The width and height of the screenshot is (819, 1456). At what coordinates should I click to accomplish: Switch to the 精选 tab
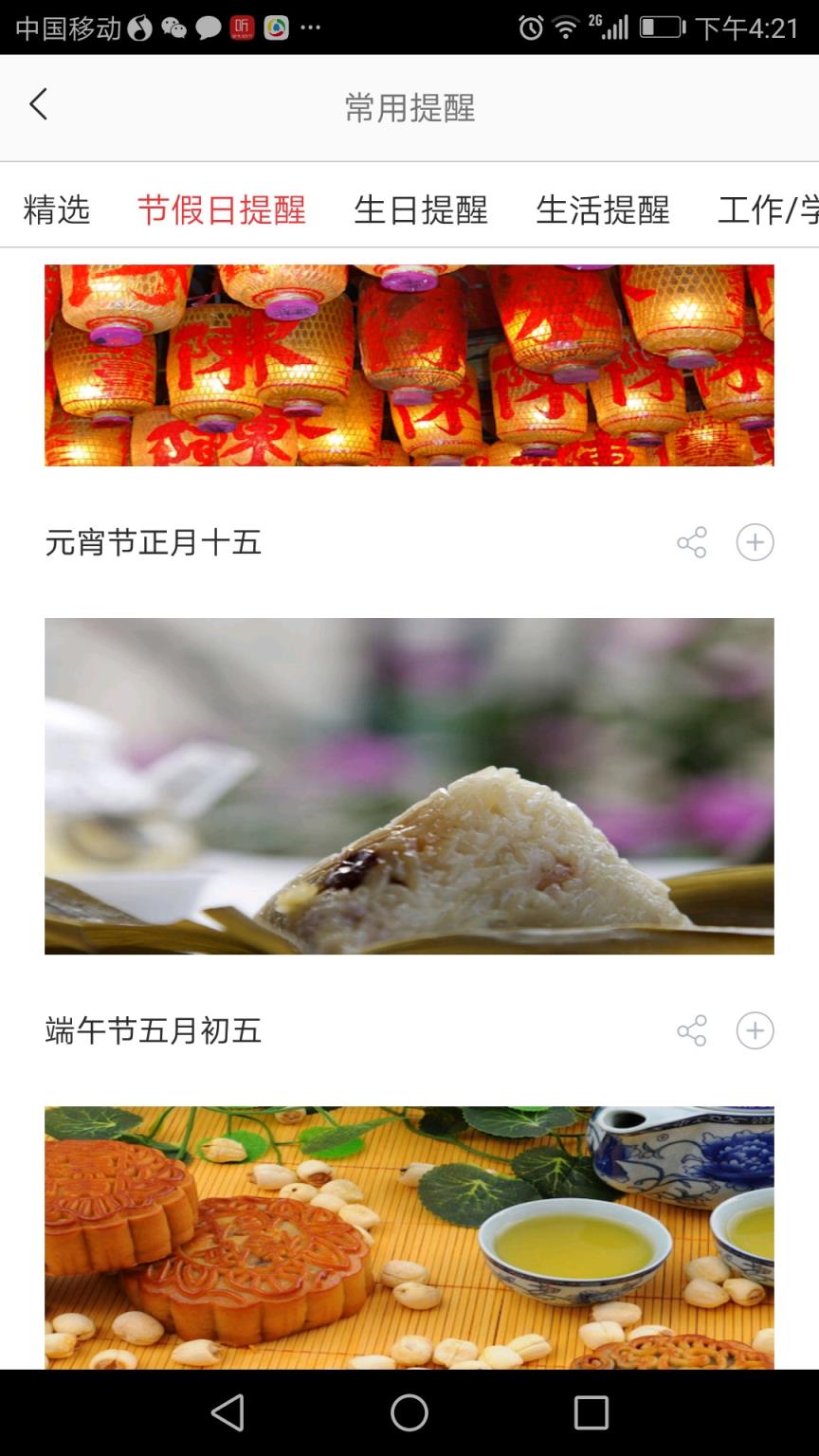[56, 210]
